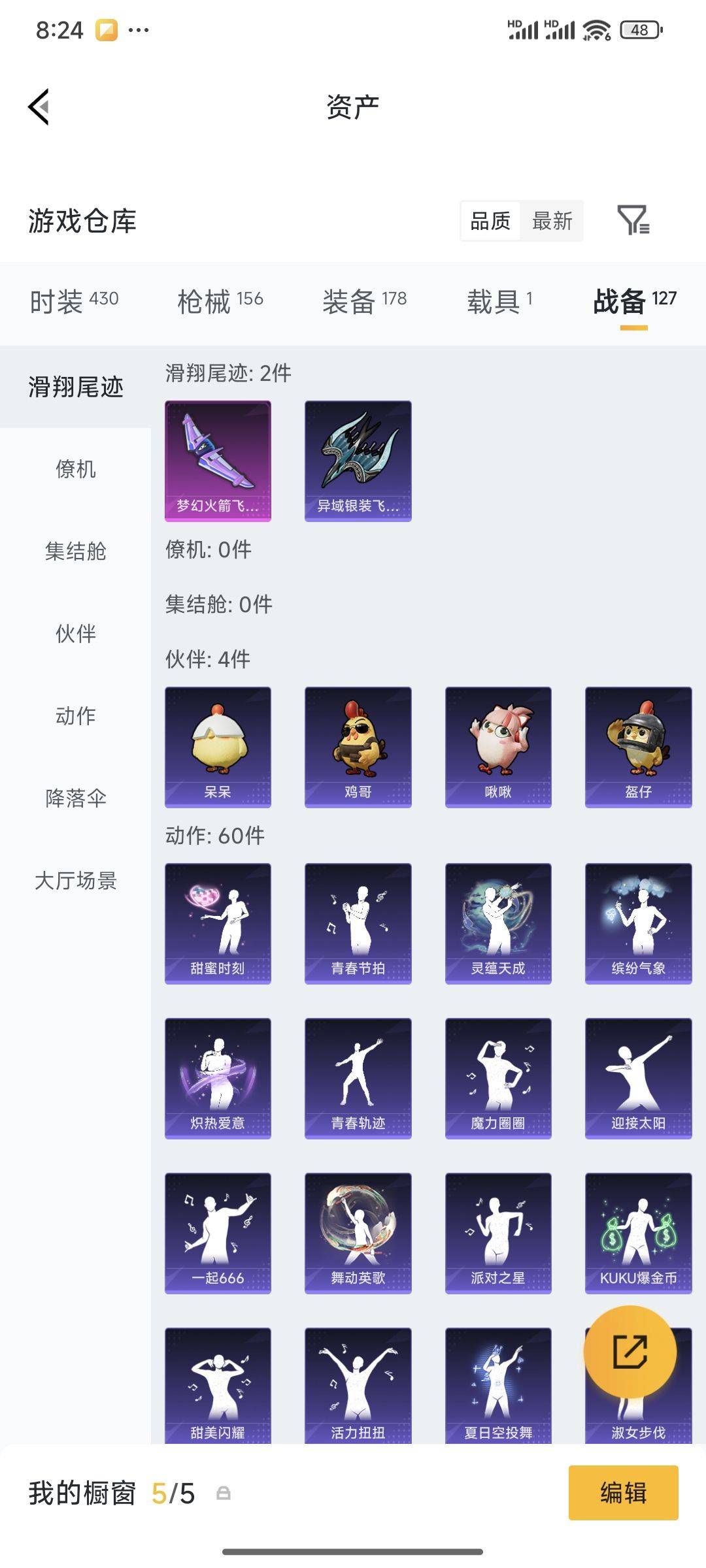Tap the back arrow at top left
Image resolution: width=706 pixels, height=1568 pixels.
[39, 106]
